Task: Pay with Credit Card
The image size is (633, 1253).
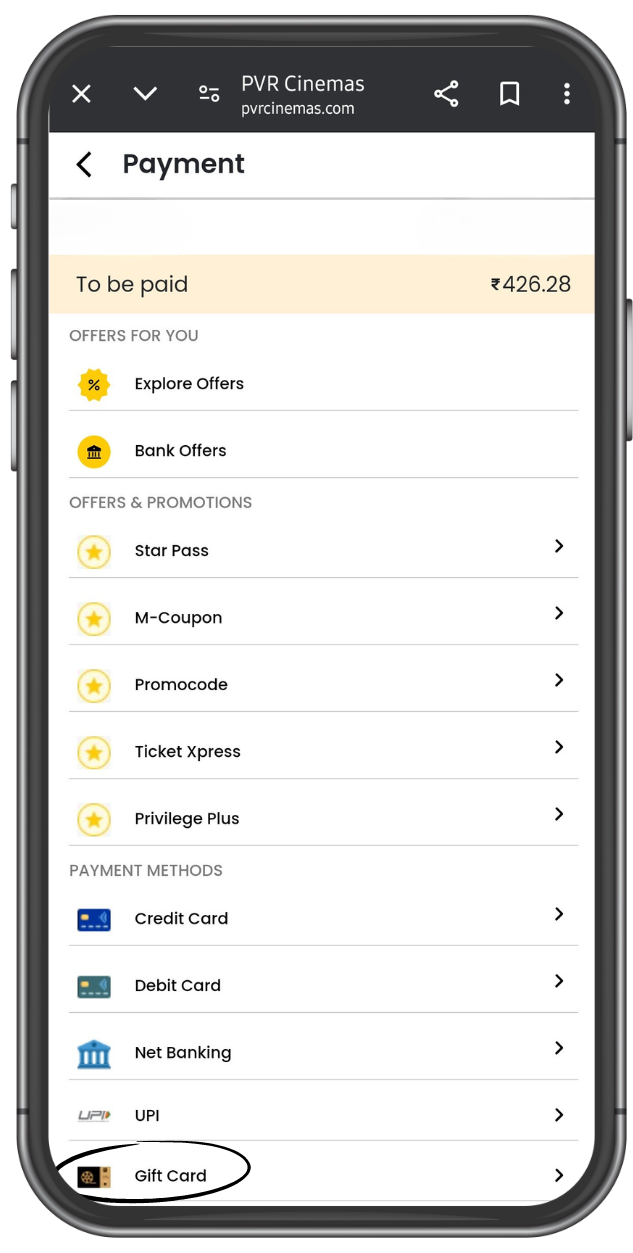Action: click(x=322, y=919)
